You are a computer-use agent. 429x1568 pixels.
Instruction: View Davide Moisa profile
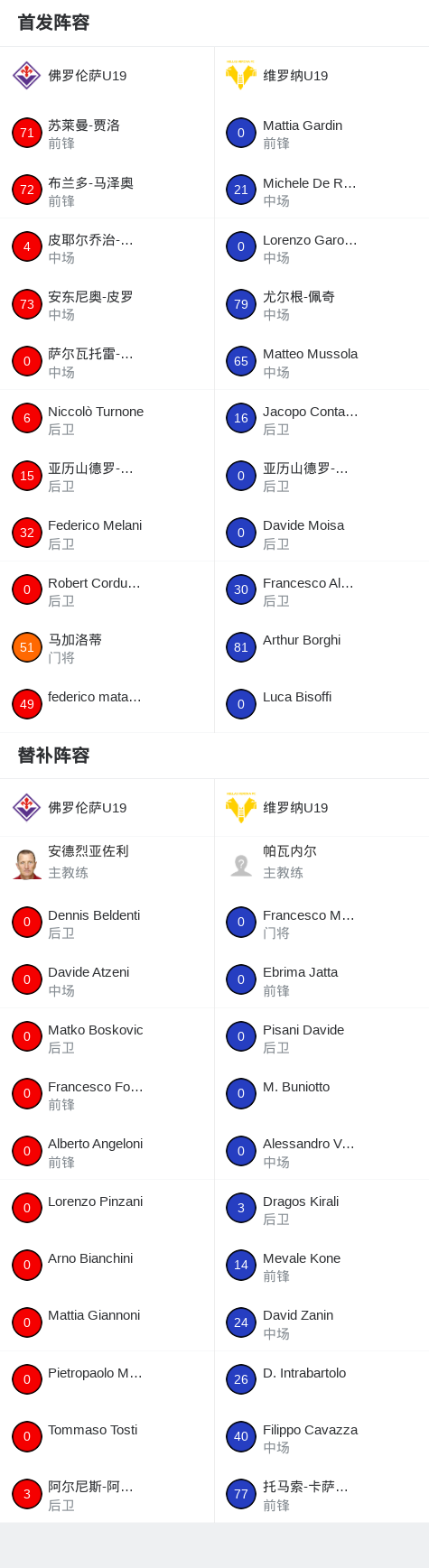(x=322, y=533)
